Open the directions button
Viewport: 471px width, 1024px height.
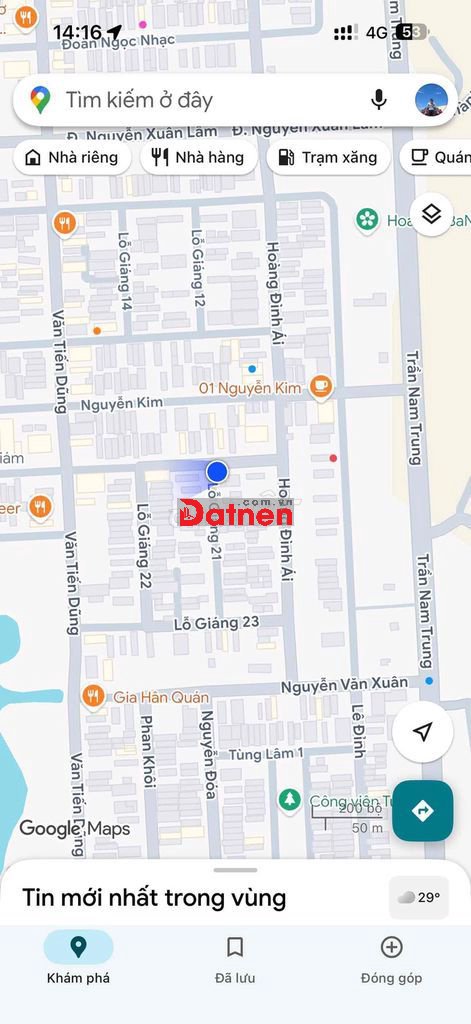tap(423, 811)
